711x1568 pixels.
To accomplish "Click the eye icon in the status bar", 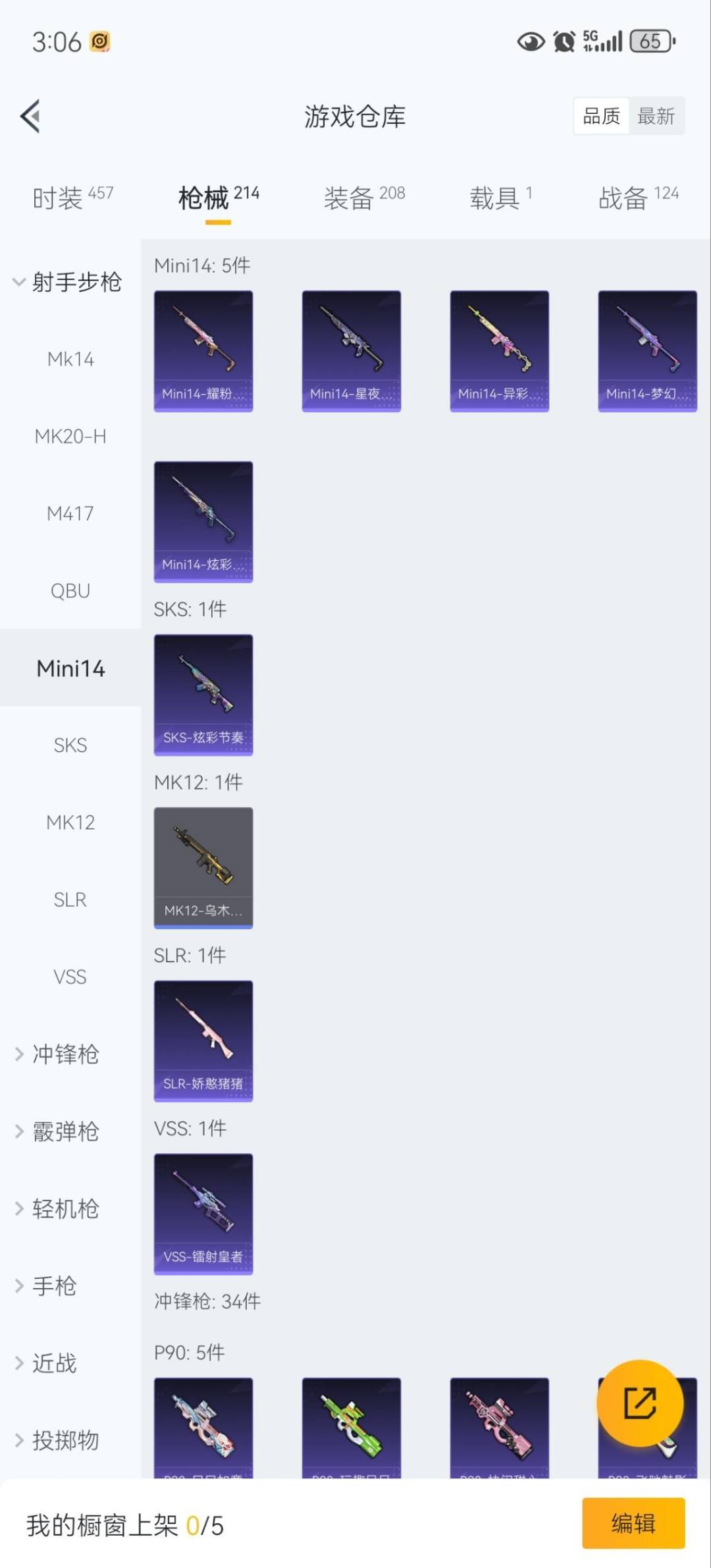I will 531,41.
